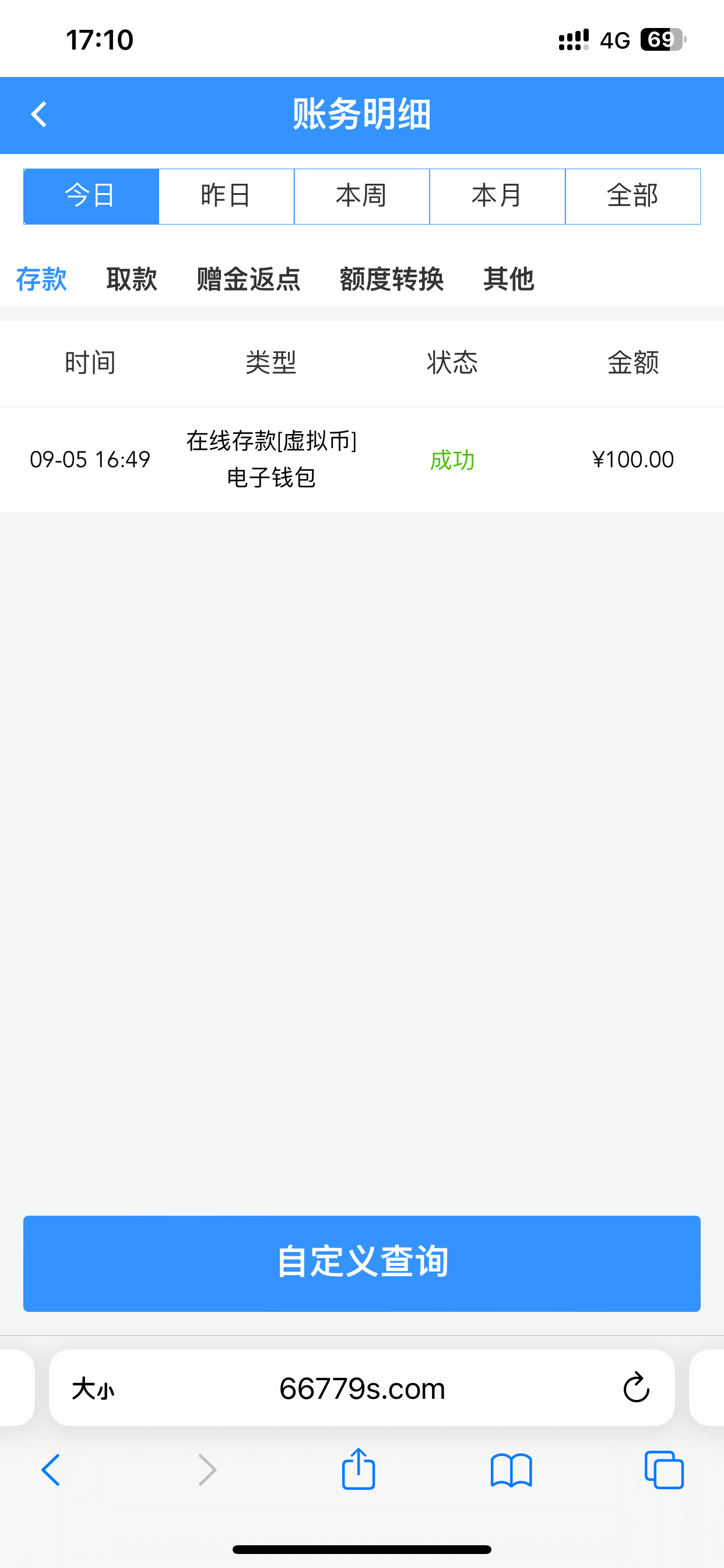The image size is (724, 1568).
Task: Open the 赠金返点 tab
Action: (248, 279)
